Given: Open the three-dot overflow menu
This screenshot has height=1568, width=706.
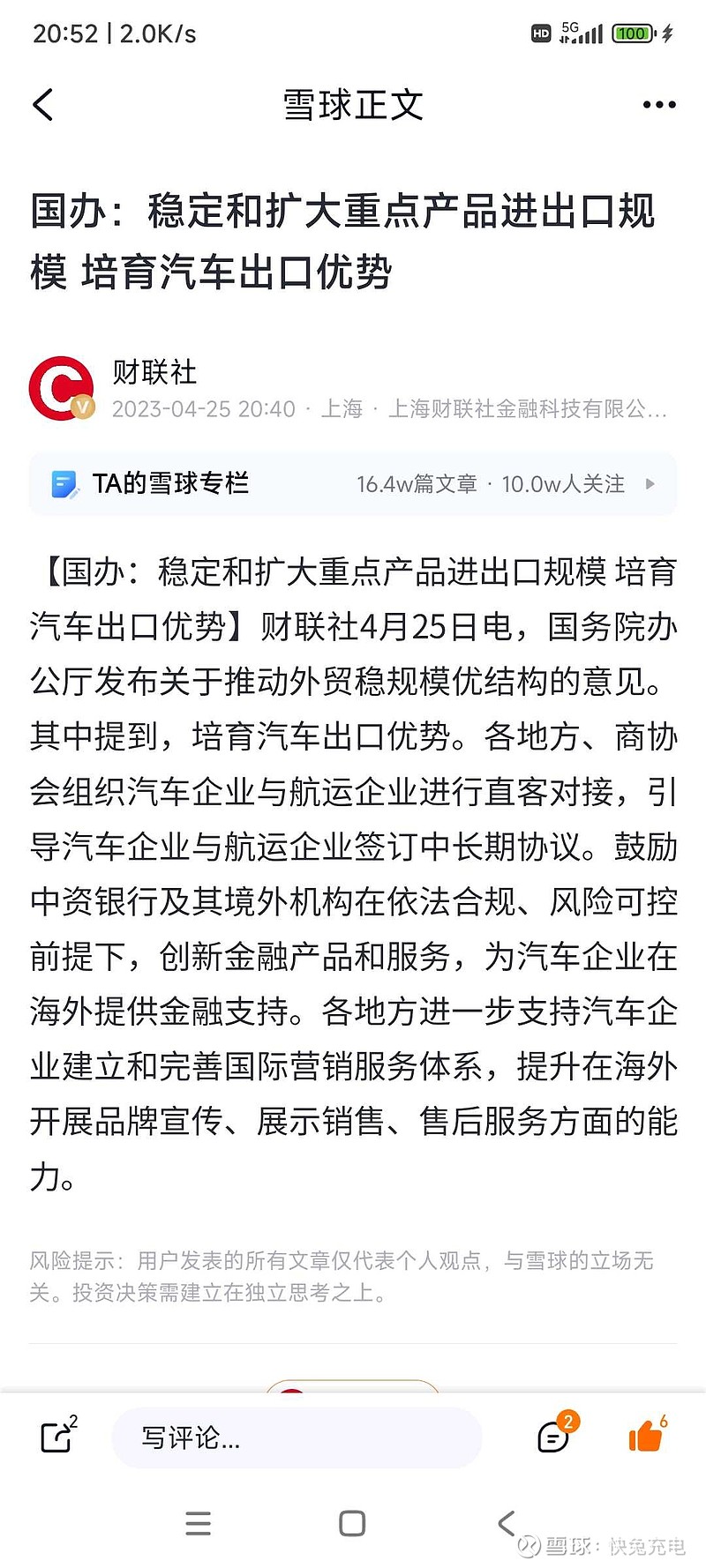Looking at the screenshot, I should tap(659, 105).
